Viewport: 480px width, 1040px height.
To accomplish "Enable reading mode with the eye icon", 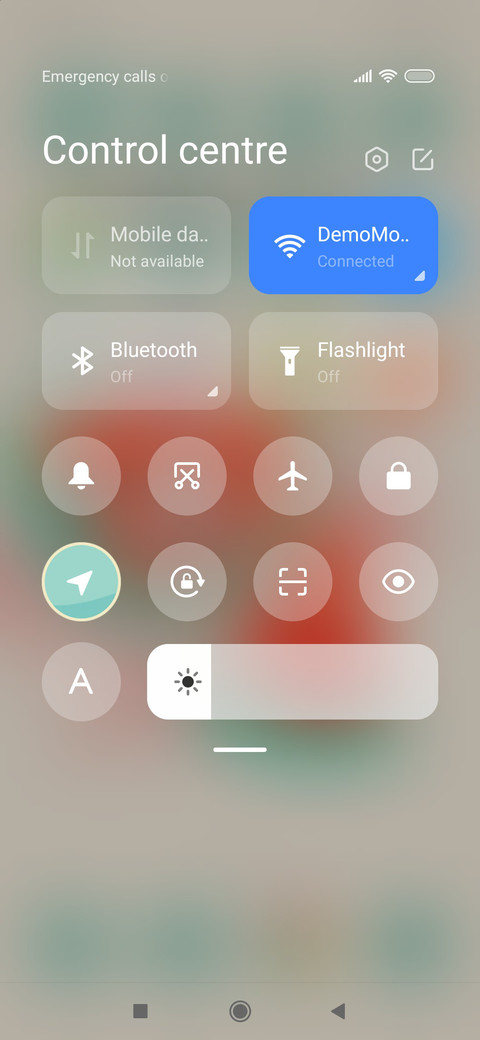I will [x=398, y=582].
